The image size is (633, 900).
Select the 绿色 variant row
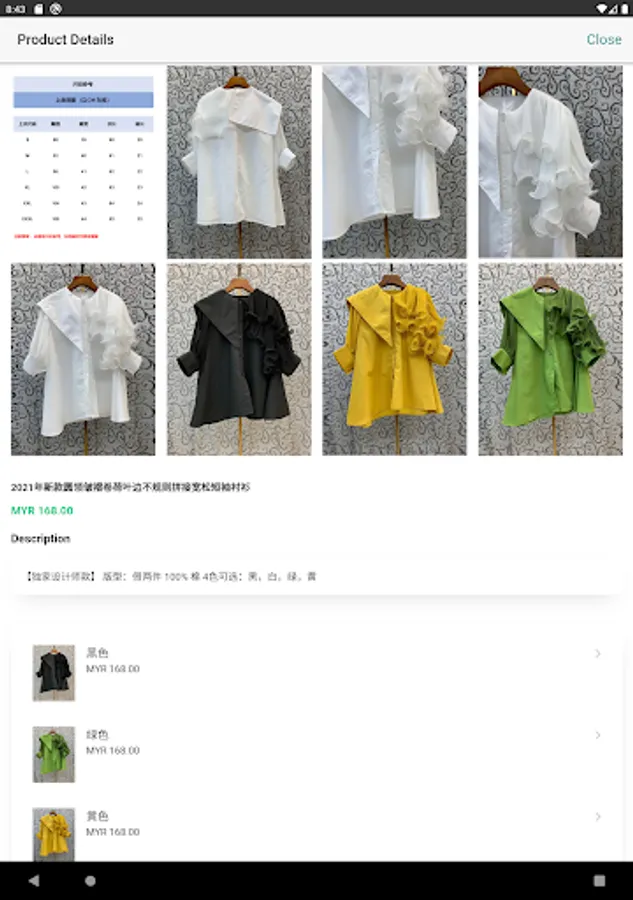point(316,753)
